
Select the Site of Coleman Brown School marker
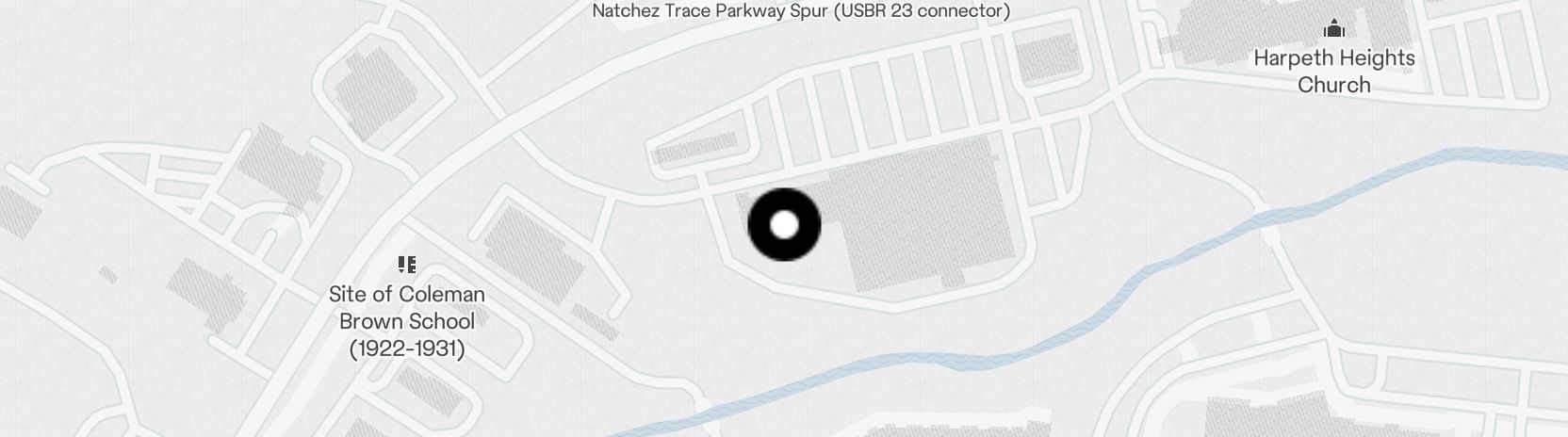click(x=407, y=265)
